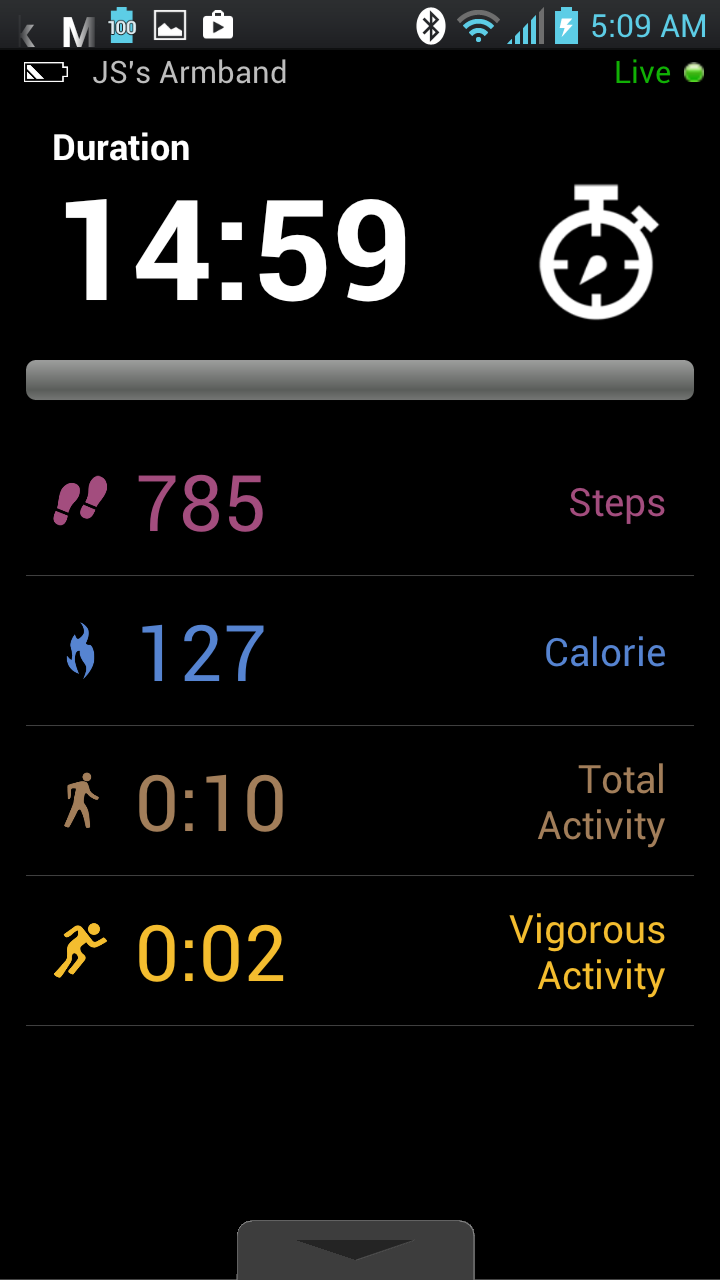The width and height of the screenshot is (720, 1280).
Task: View Total Activity details
Action: pyautogui.click(x=360, y=802)
